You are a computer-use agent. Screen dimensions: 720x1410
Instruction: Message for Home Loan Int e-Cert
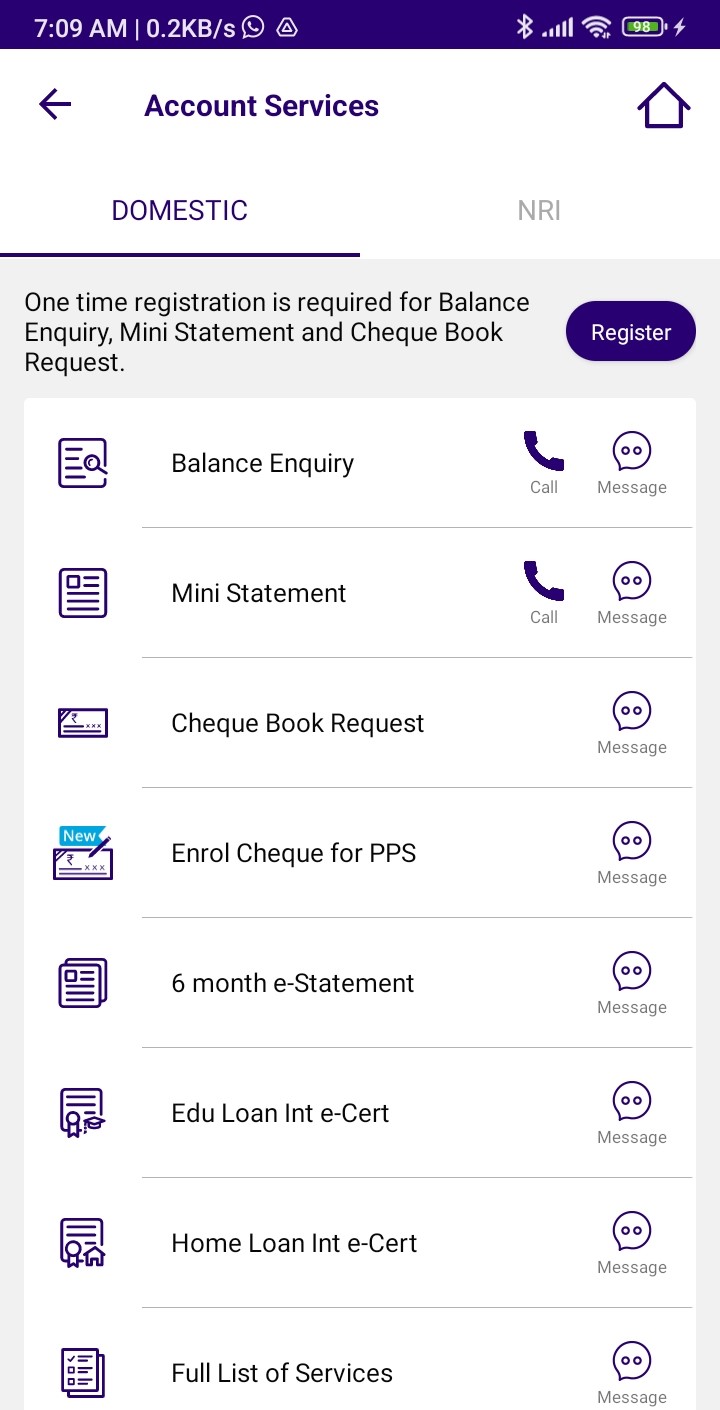(631, 1242)
